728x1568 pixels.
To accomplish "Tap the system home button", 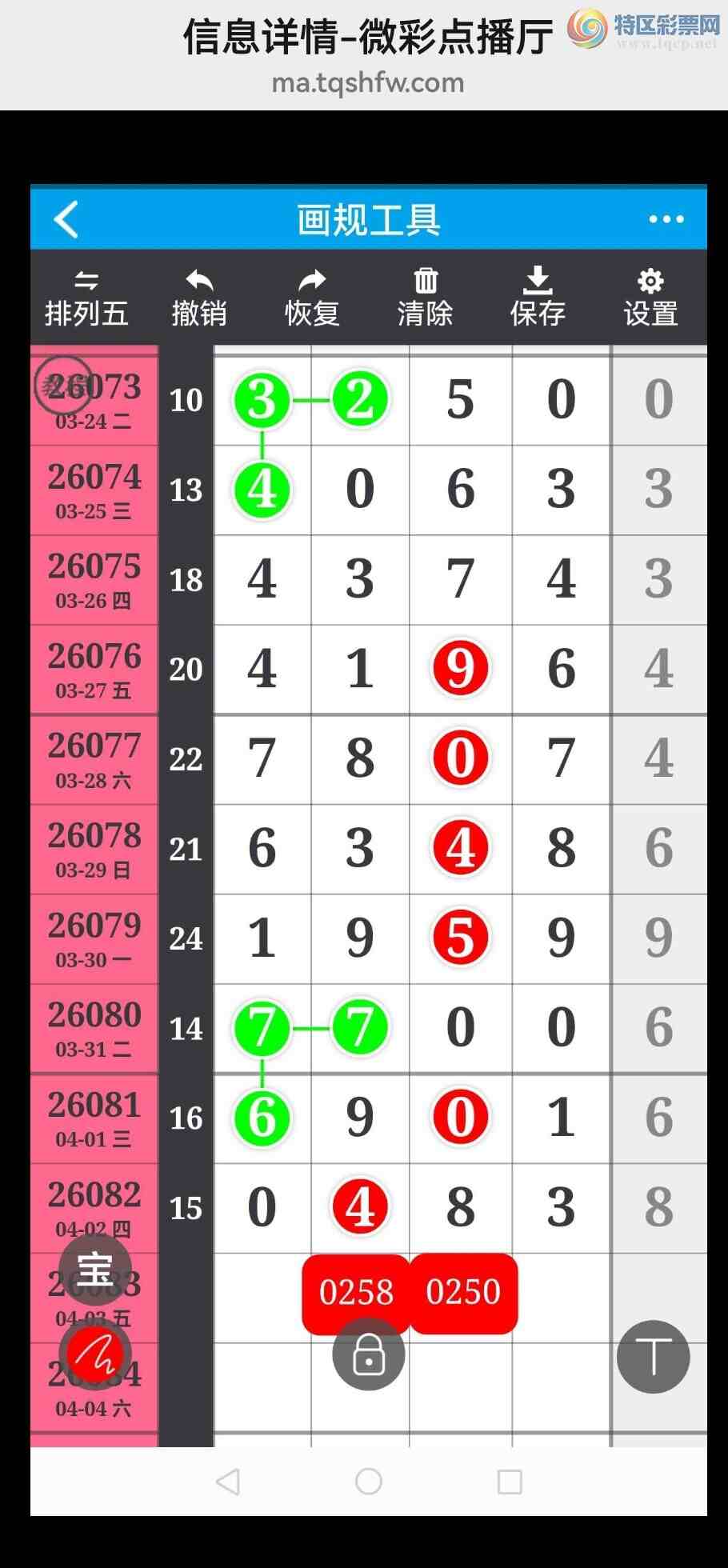I will 368,1482.
